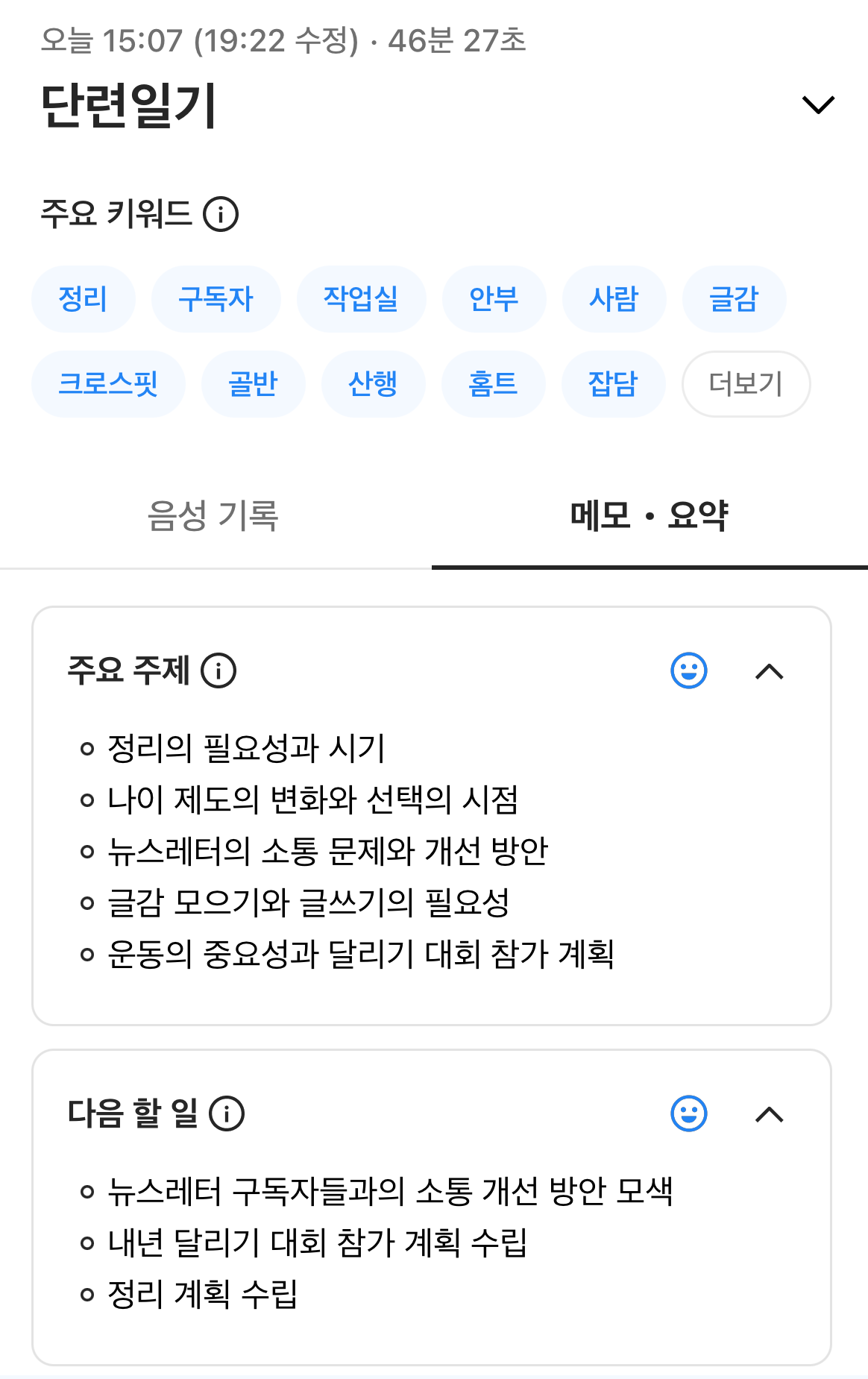The image size is (868, 1379).
Task: Give feedback on 다음 할 일 with smiley
Action: (689, 1113)
